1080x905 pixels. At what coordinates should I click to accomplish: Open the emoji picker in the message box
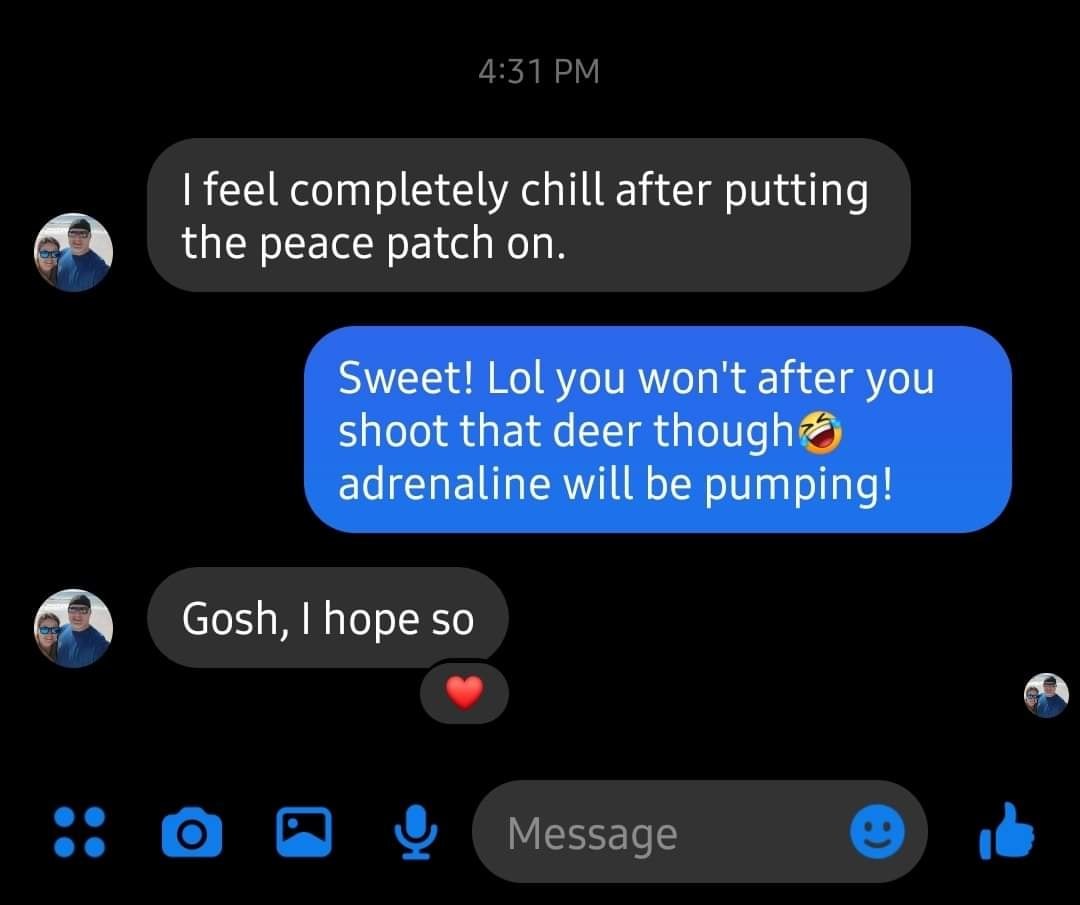tap(877, 831)
